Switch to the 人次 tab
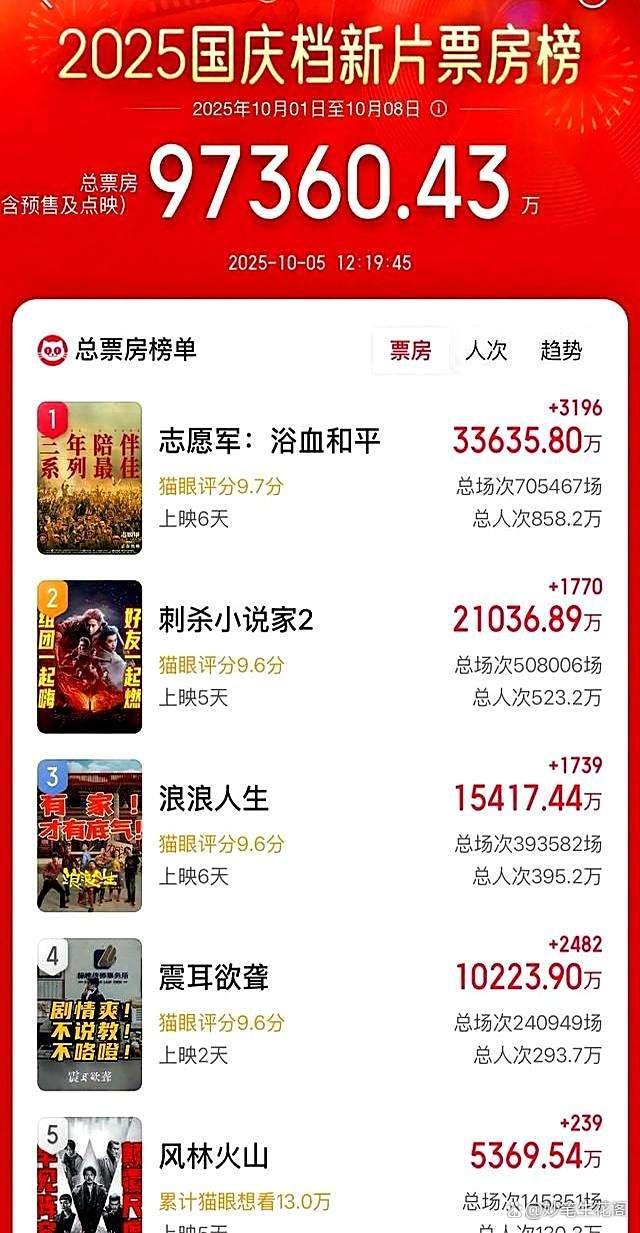Screen dimensions: 640x1233 pos(486,350)
